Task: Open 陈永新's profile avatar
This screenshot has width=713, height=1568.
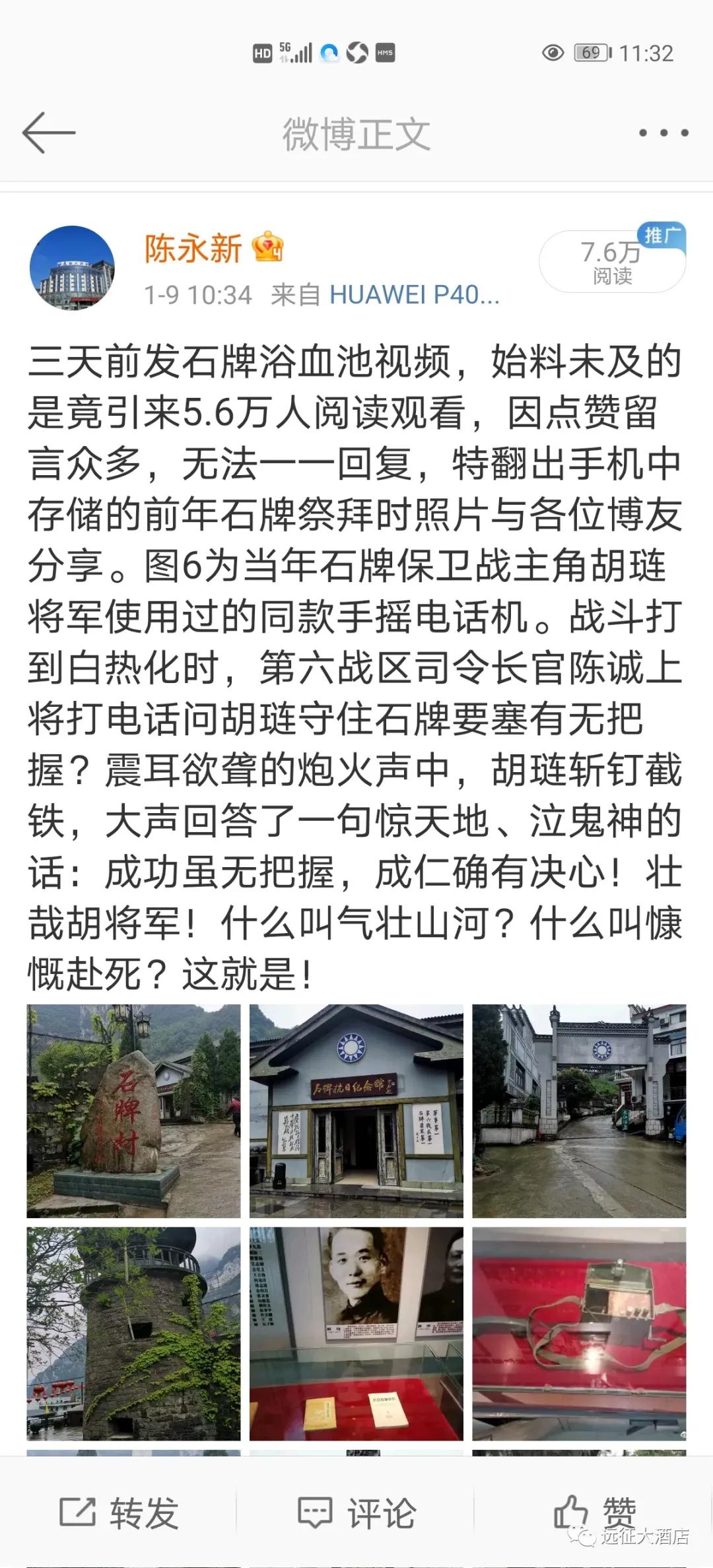Action: (72, 269)
